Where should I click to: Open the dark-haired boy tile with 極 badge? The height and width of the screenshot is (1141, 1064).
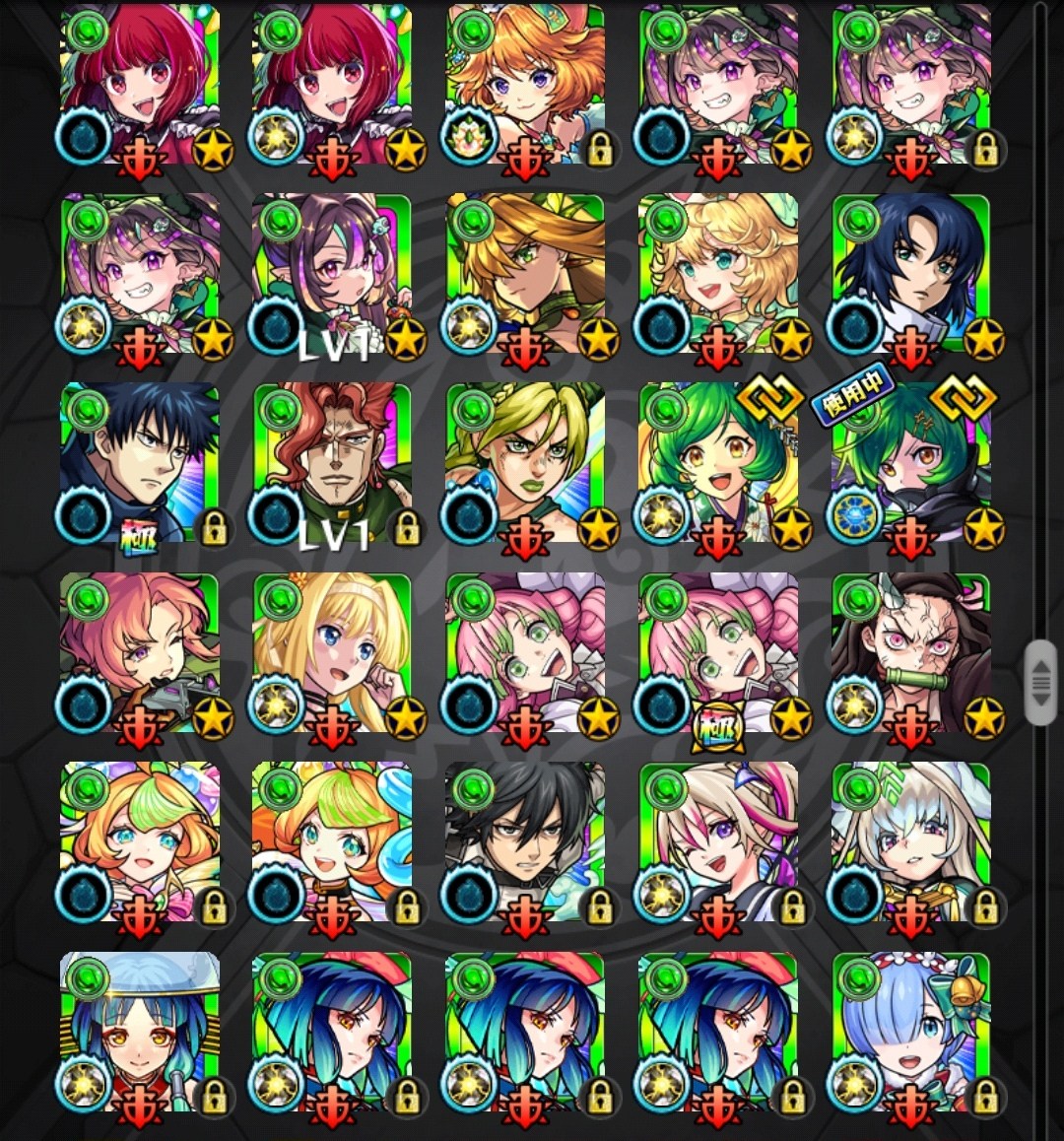(139, 463)
